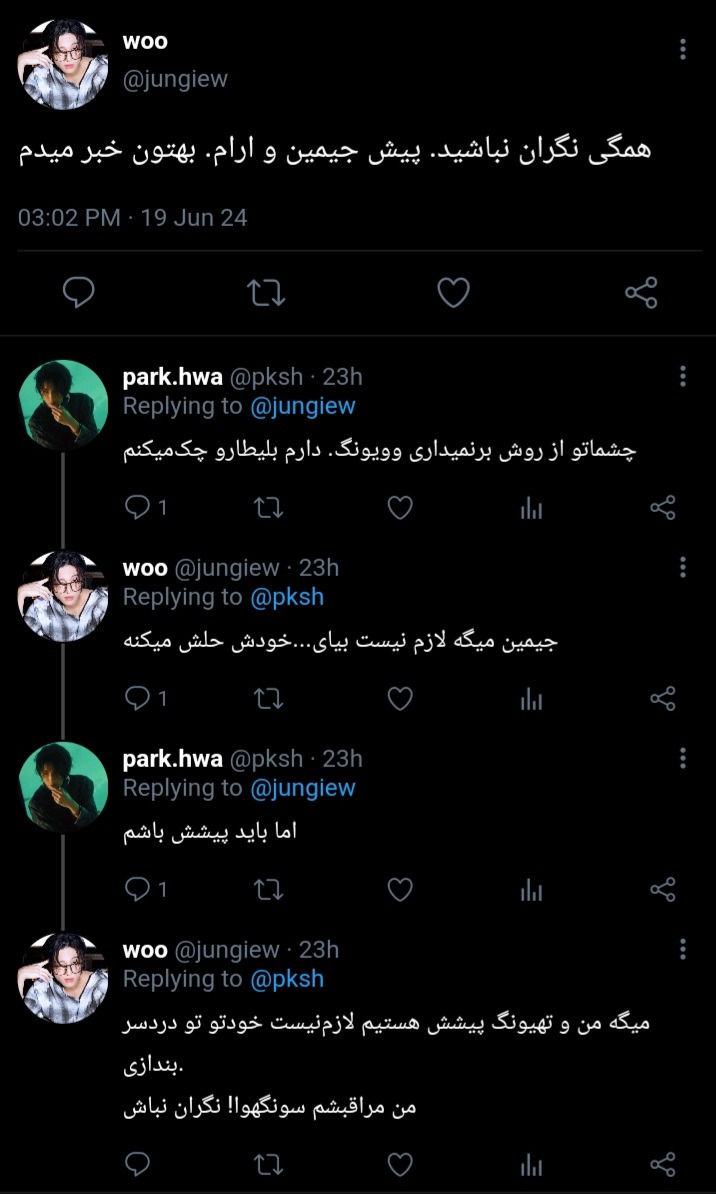716x1194 pixels.
Task: Retweet woo's reply starting with جیمین میگه
Action: point(267,699)
